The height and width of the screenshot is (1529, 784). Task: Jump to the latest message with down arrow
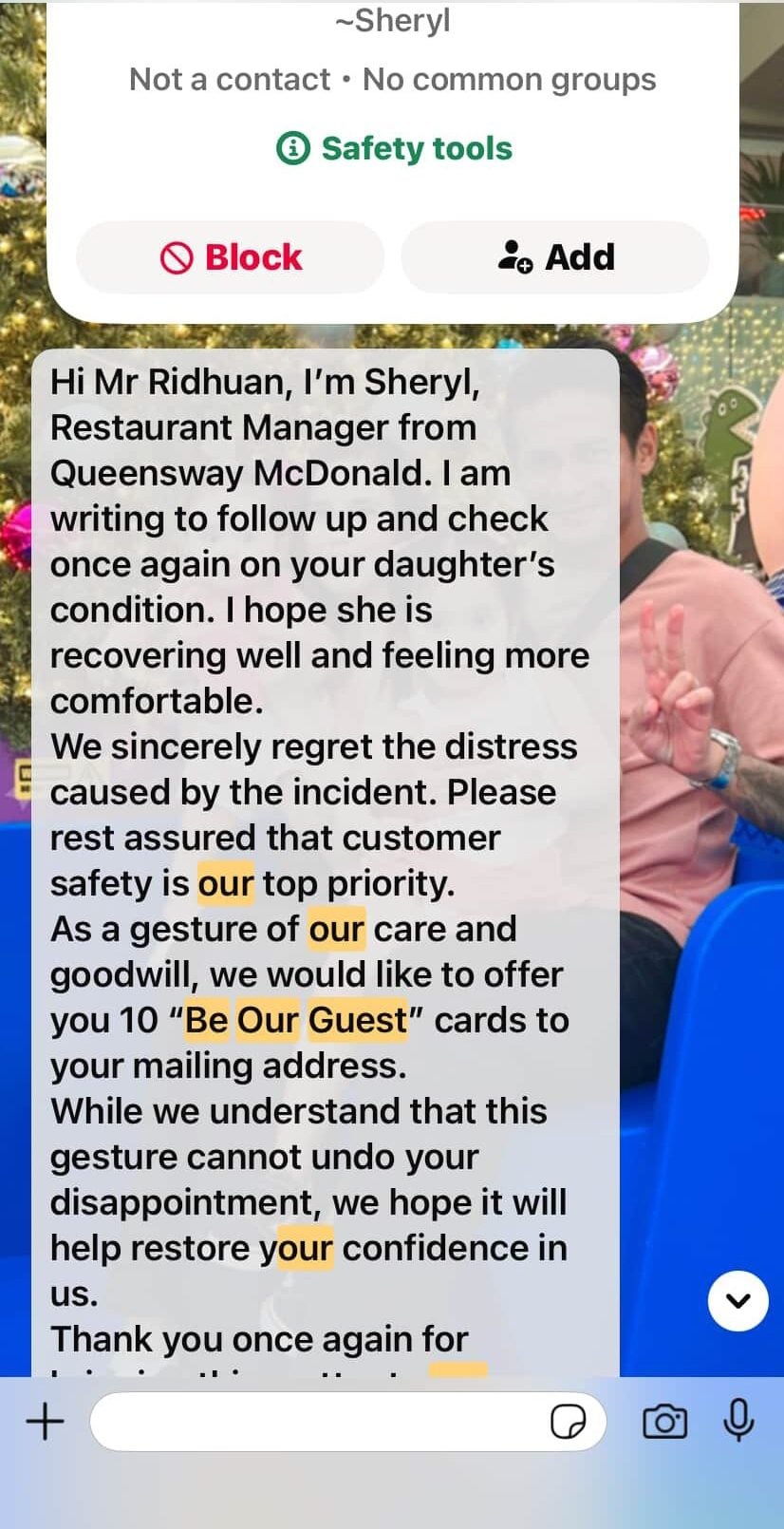point(737,1300)
